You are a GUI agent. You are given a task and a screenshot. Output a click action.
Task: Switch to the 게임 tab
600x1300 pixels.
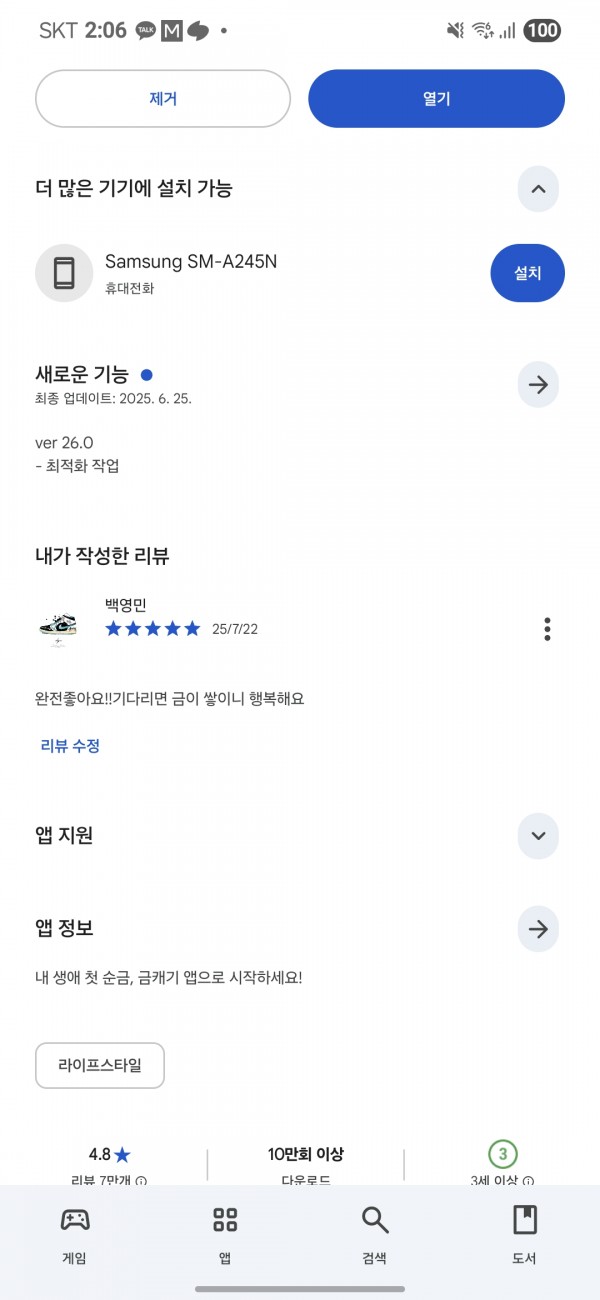(x=74, y=1234)
